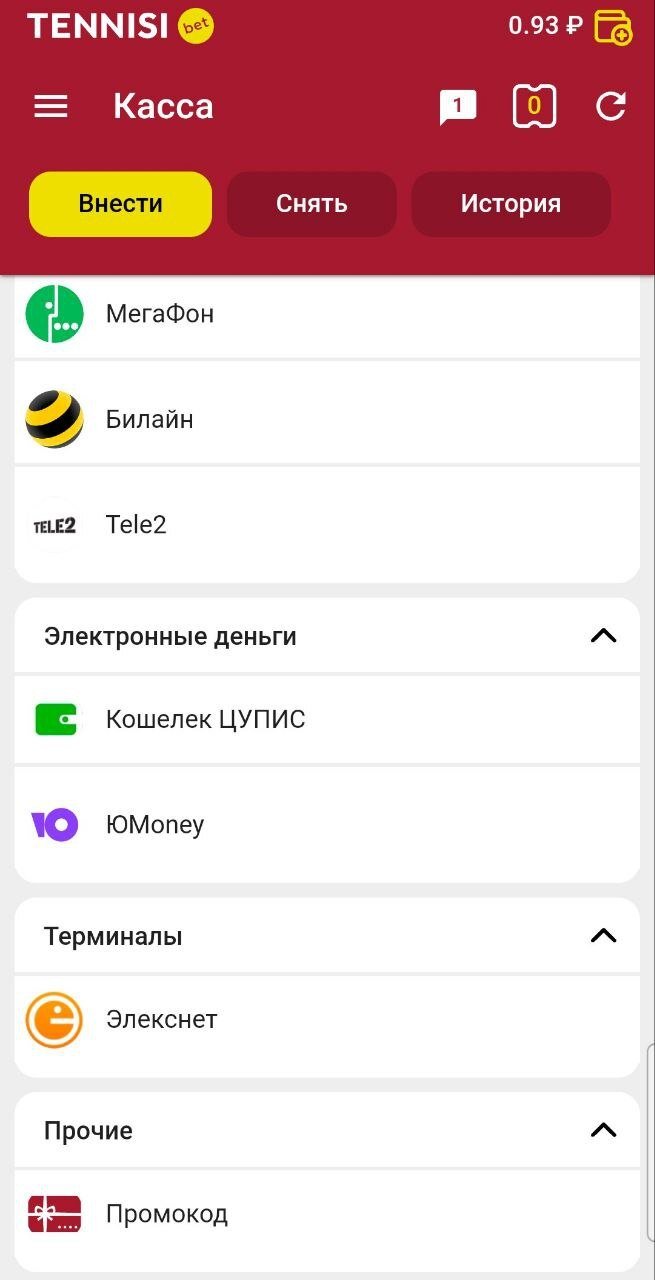Open the Промокод option
This screenshot has height=1280, width=655.
(327, 1214)
